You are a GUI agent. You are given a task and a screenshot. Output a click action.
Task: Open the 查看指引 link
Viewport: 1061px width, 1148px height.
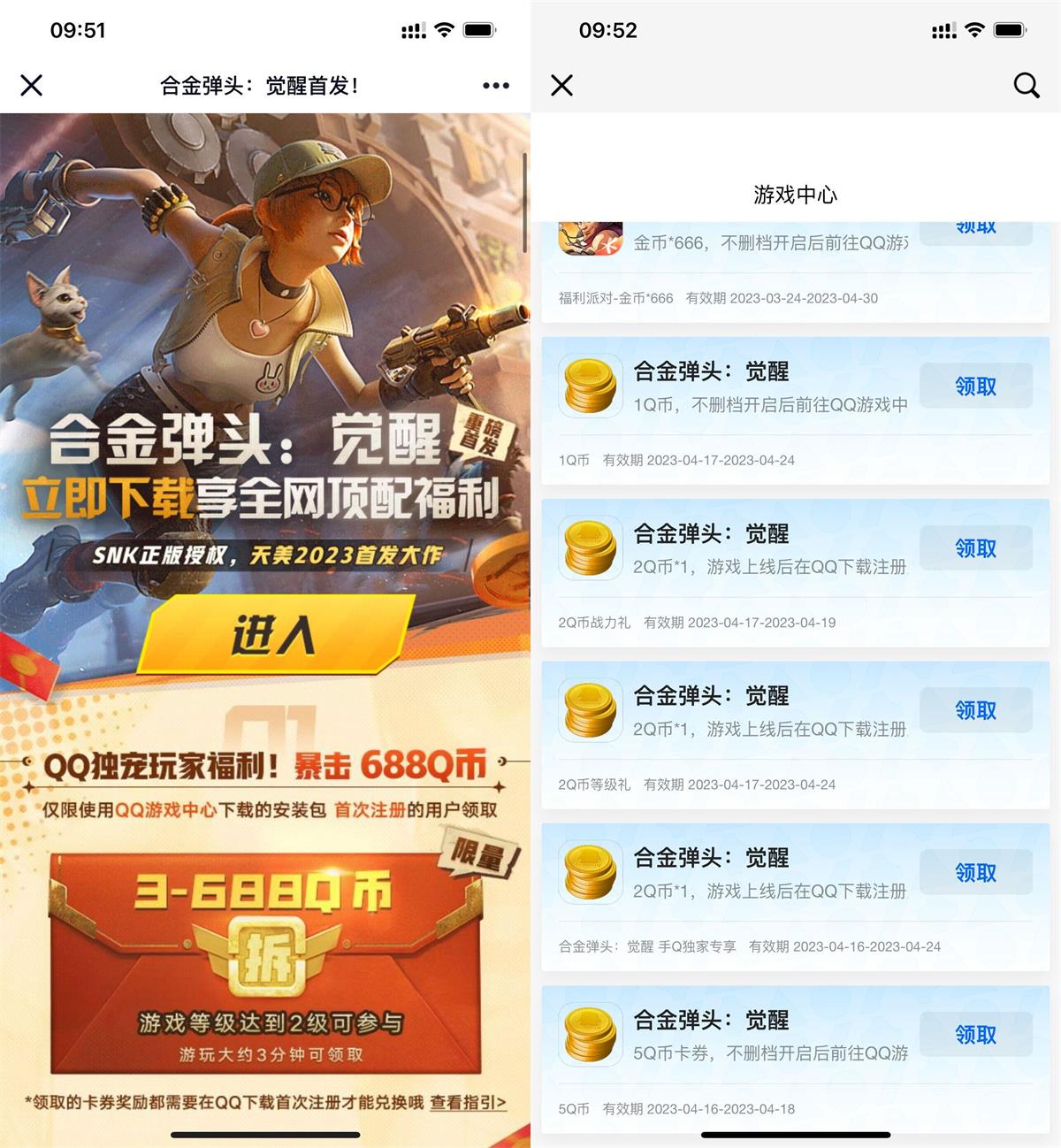[468, 1102]
